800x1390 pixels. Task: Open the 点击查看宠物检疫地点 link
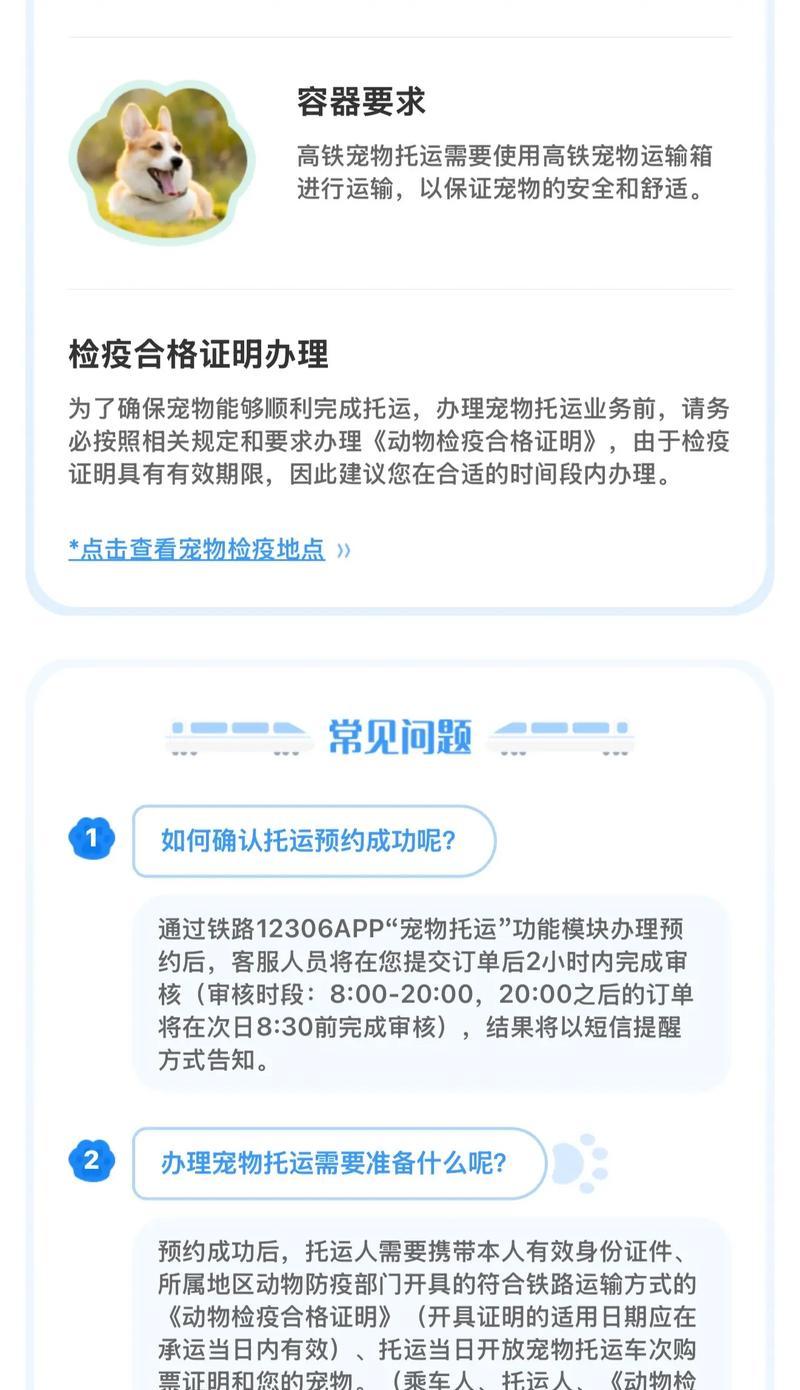(197, 549)
